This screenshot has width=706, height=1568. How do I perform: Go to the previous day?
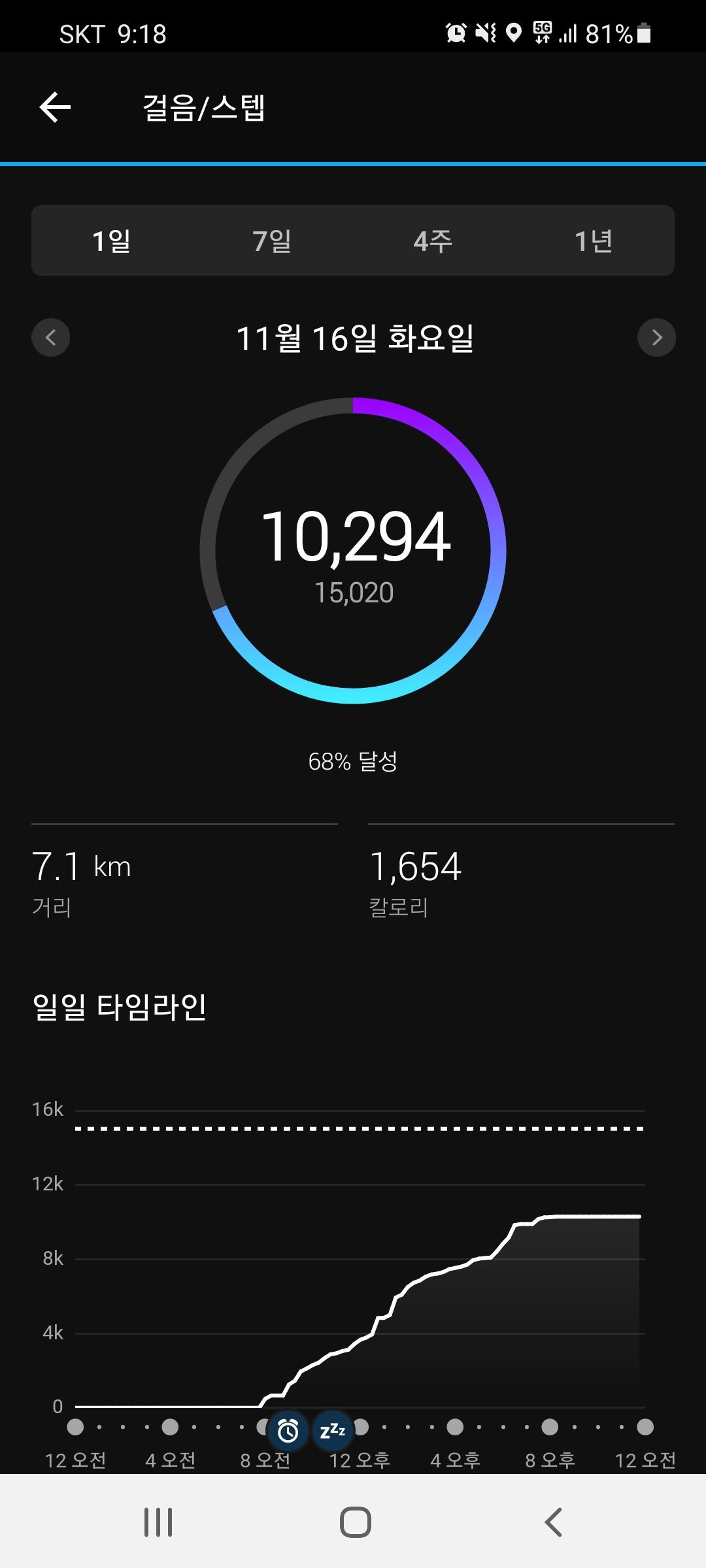tap(51, 338)
